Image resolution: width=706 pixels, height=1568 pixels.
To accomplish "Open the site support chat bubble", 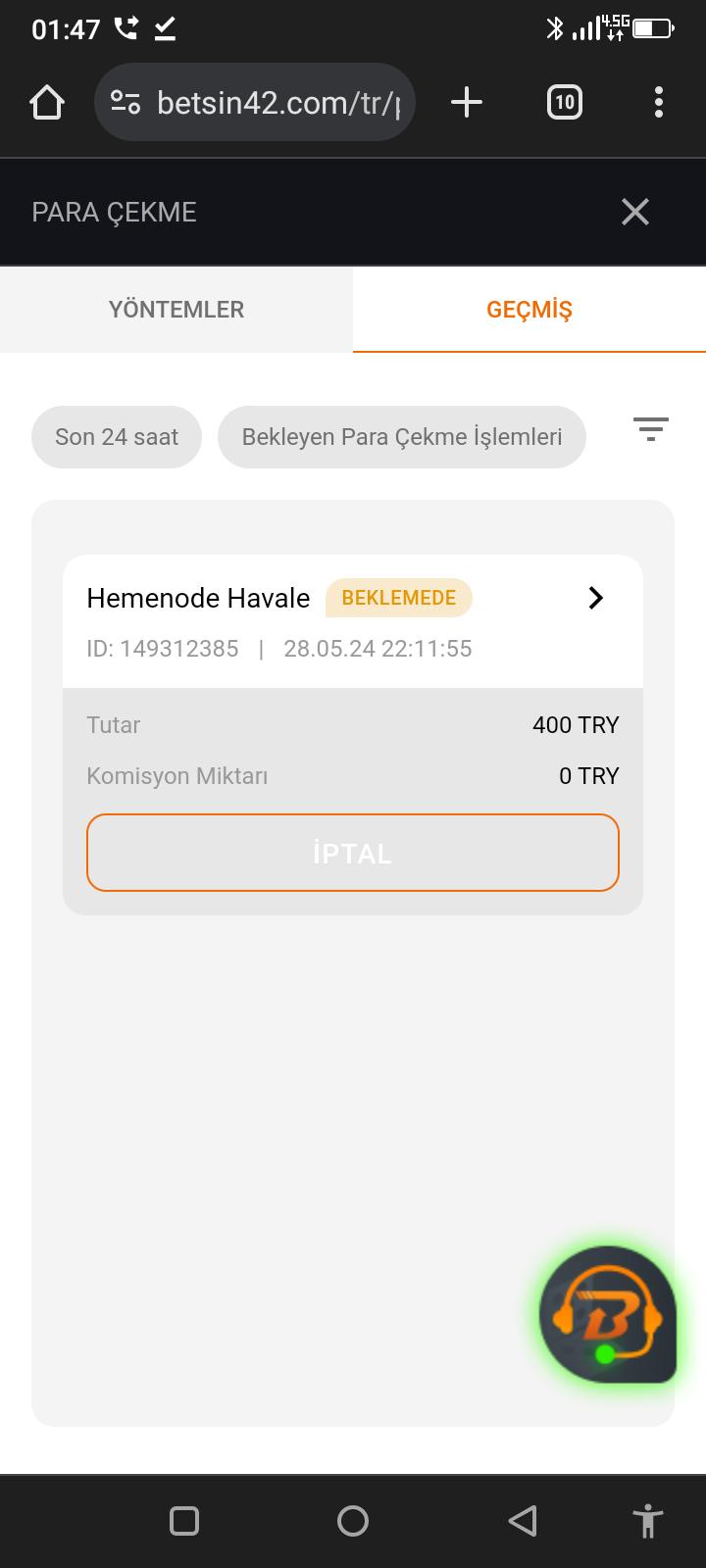I will tap(606, 1316).
